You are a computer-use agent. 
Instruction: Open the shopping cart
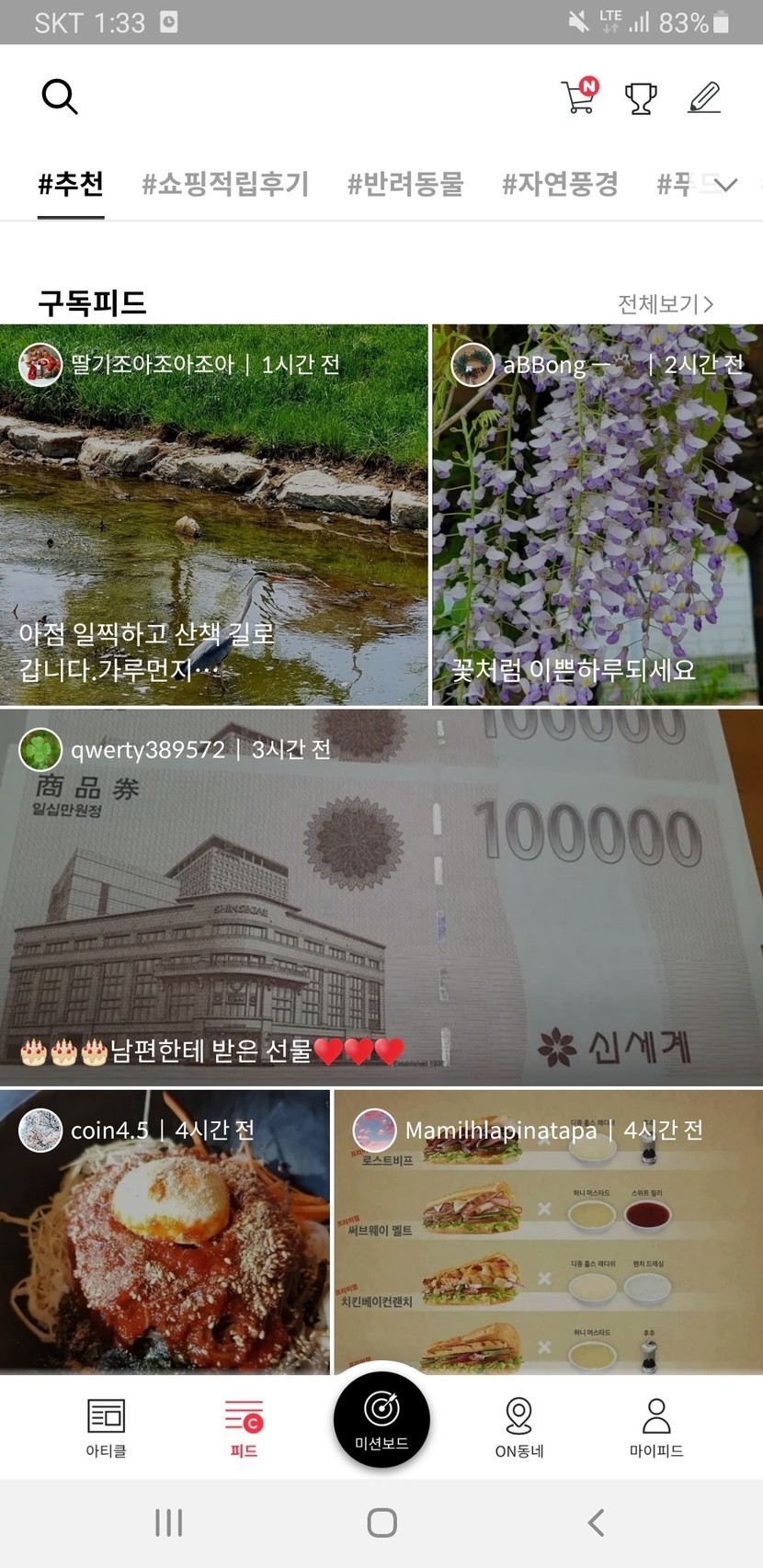[x=579, y=97]
